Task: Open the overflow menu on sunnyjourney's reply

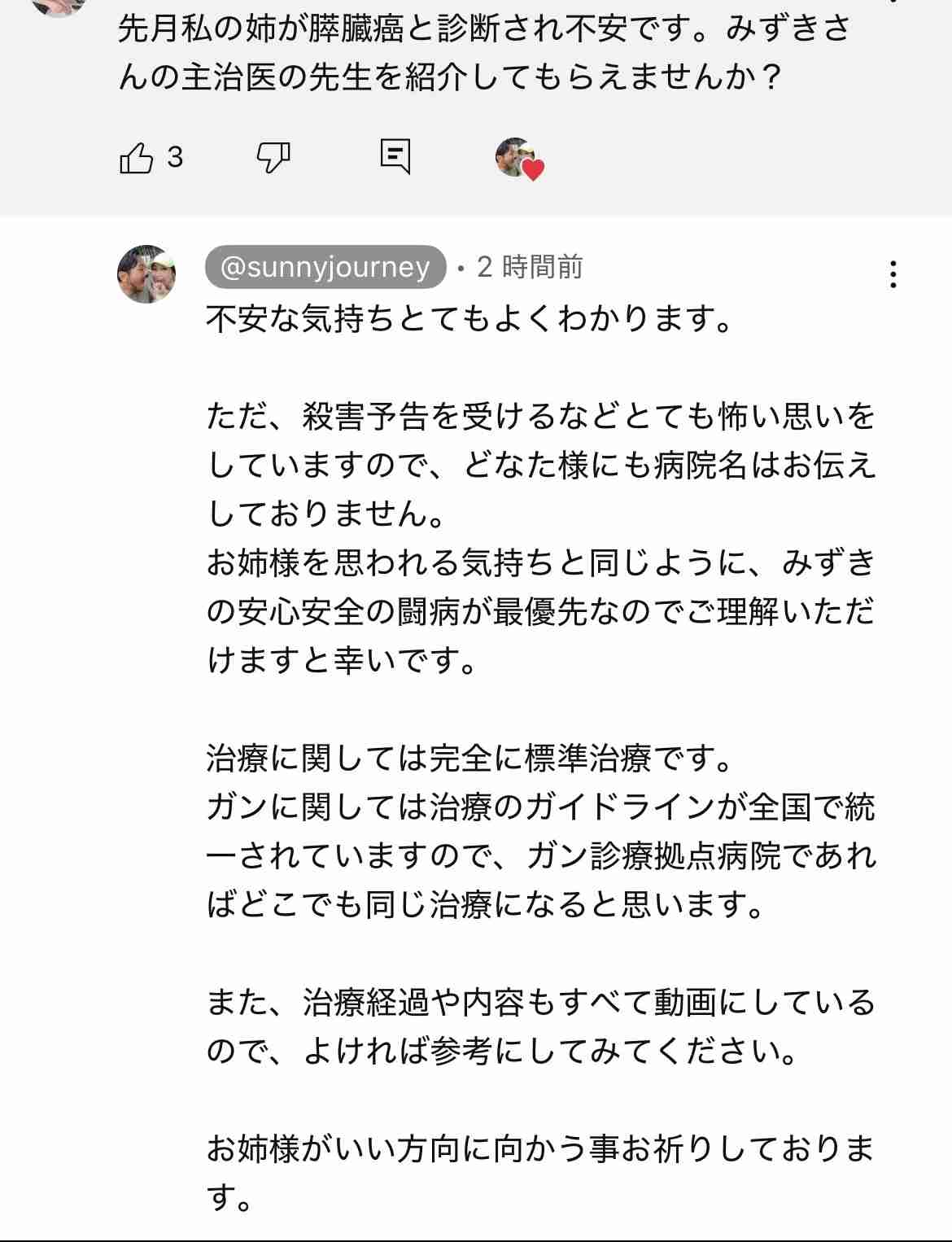Action: [x=893, y=275]
